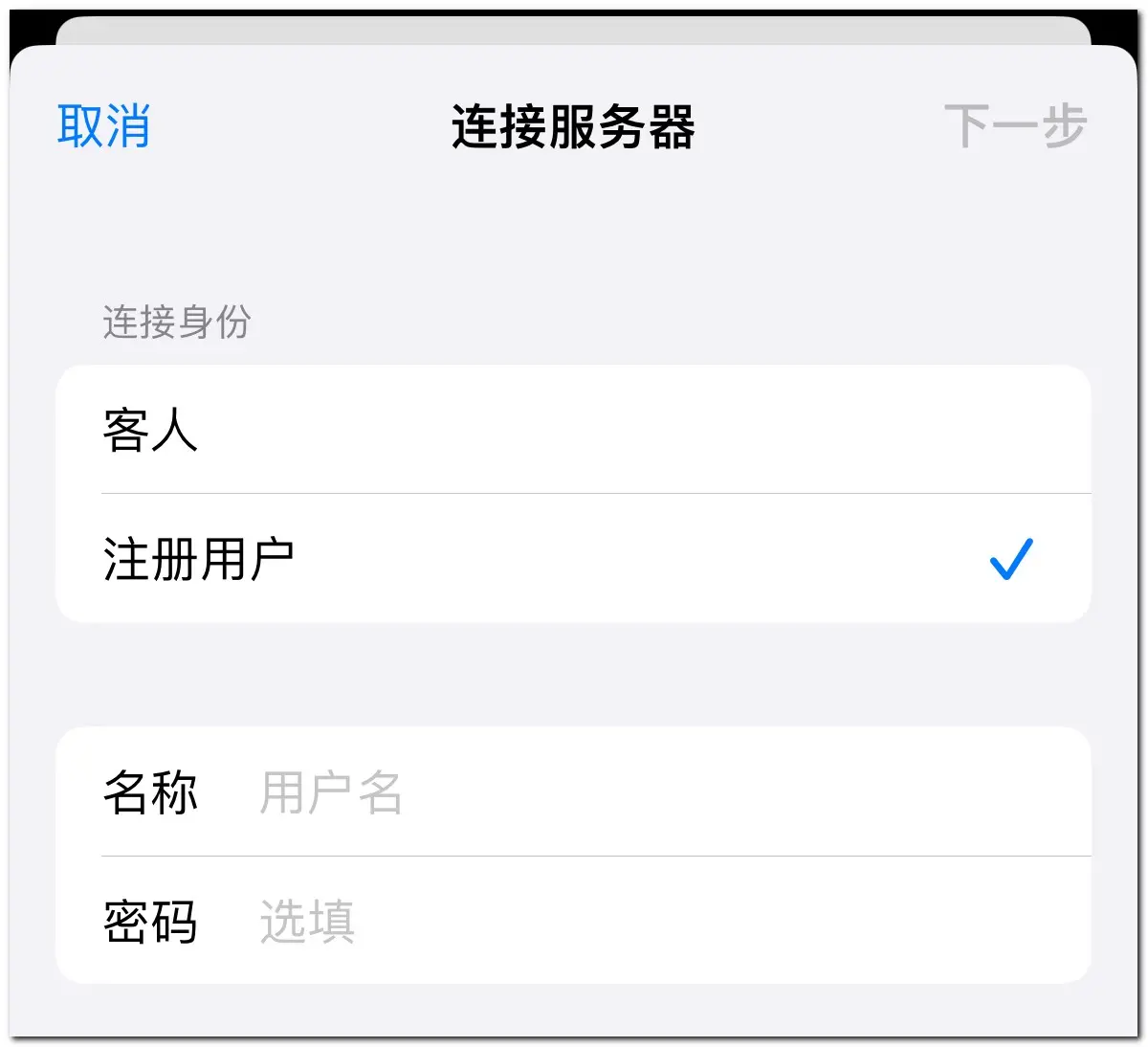This screenshot has width=1148, height=1047.
Task: Select 客人 as connection identity
Action: 572,430
